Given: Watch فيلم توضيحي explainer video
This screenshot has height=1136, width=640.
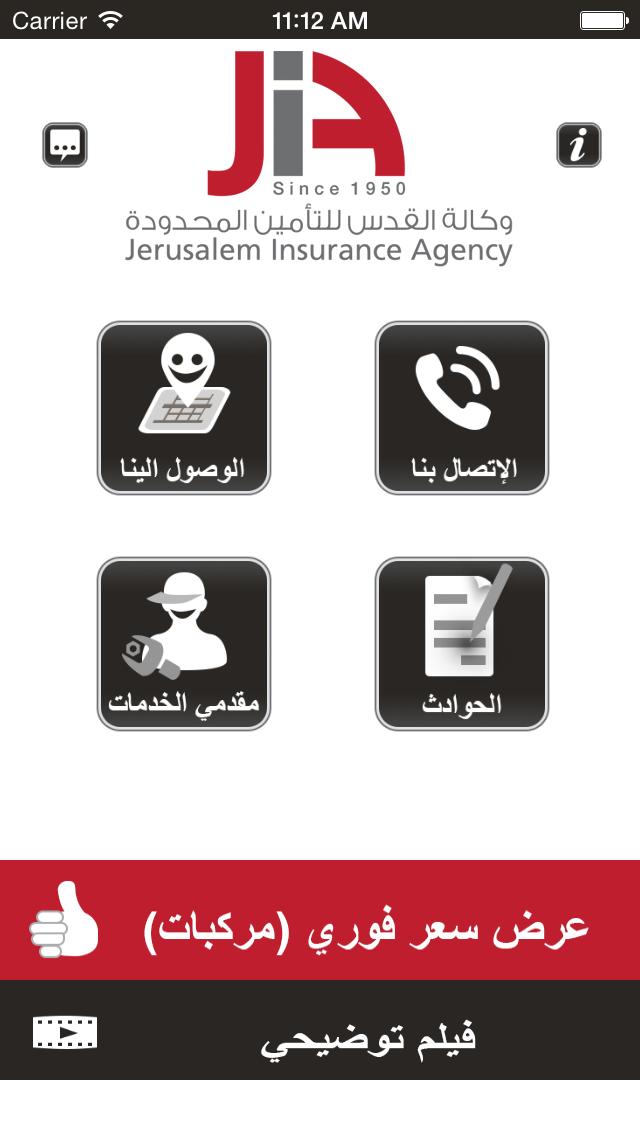Looking at the screenshot, I should pos(320,1030).
